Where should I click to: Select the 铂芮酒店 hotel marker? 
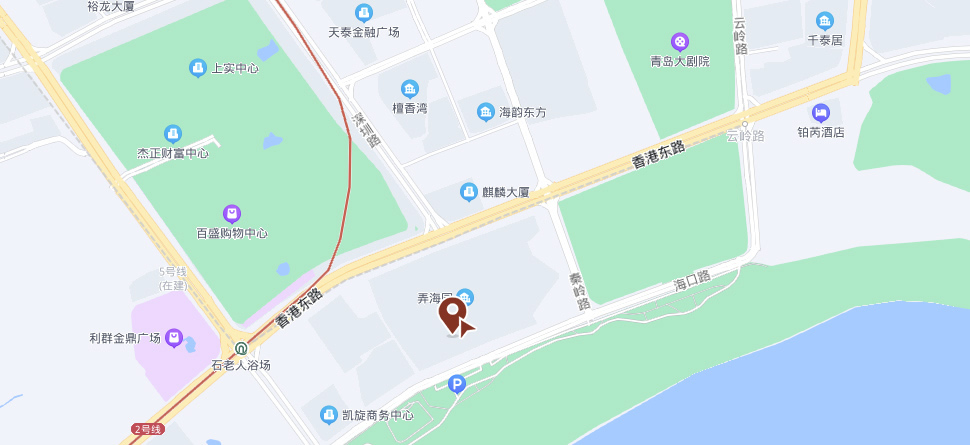pos(821,112)
